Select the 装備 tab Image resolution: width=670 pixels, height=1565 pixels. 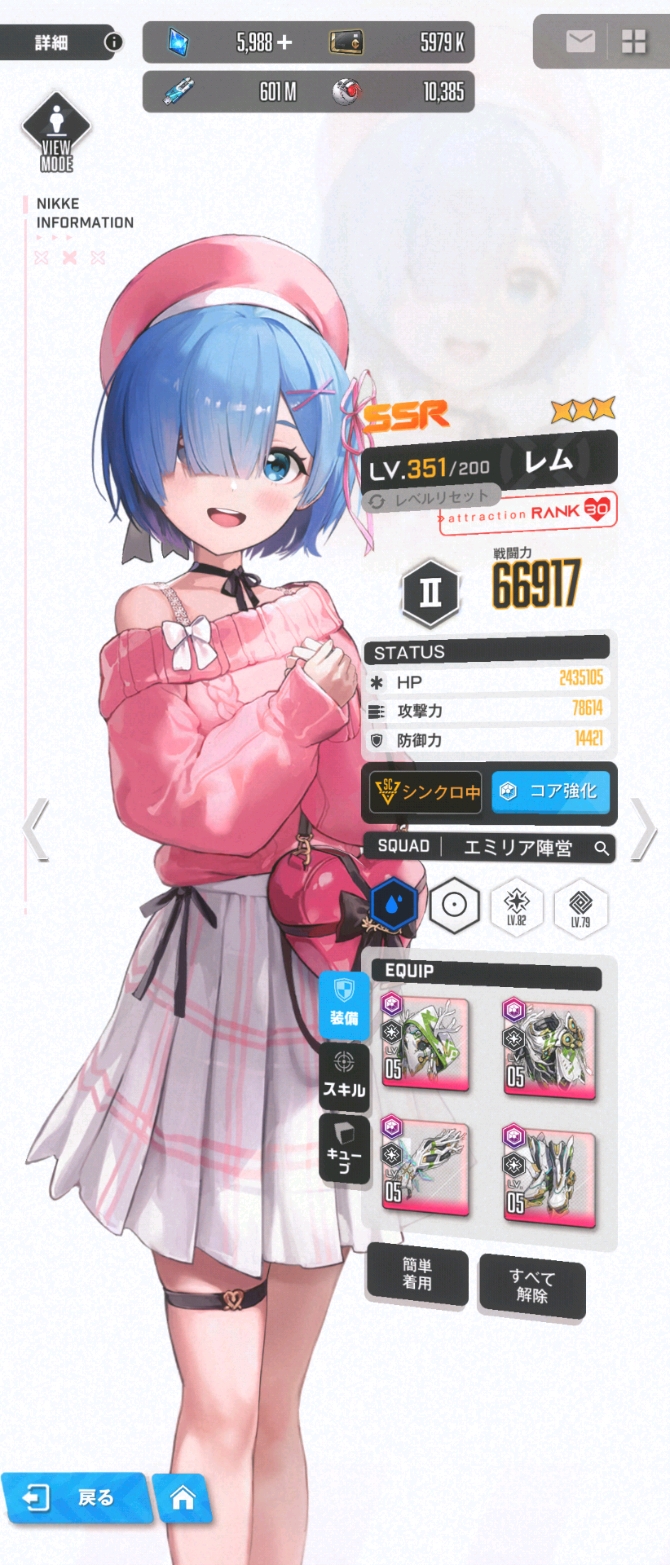click(x=343, y=1006)
